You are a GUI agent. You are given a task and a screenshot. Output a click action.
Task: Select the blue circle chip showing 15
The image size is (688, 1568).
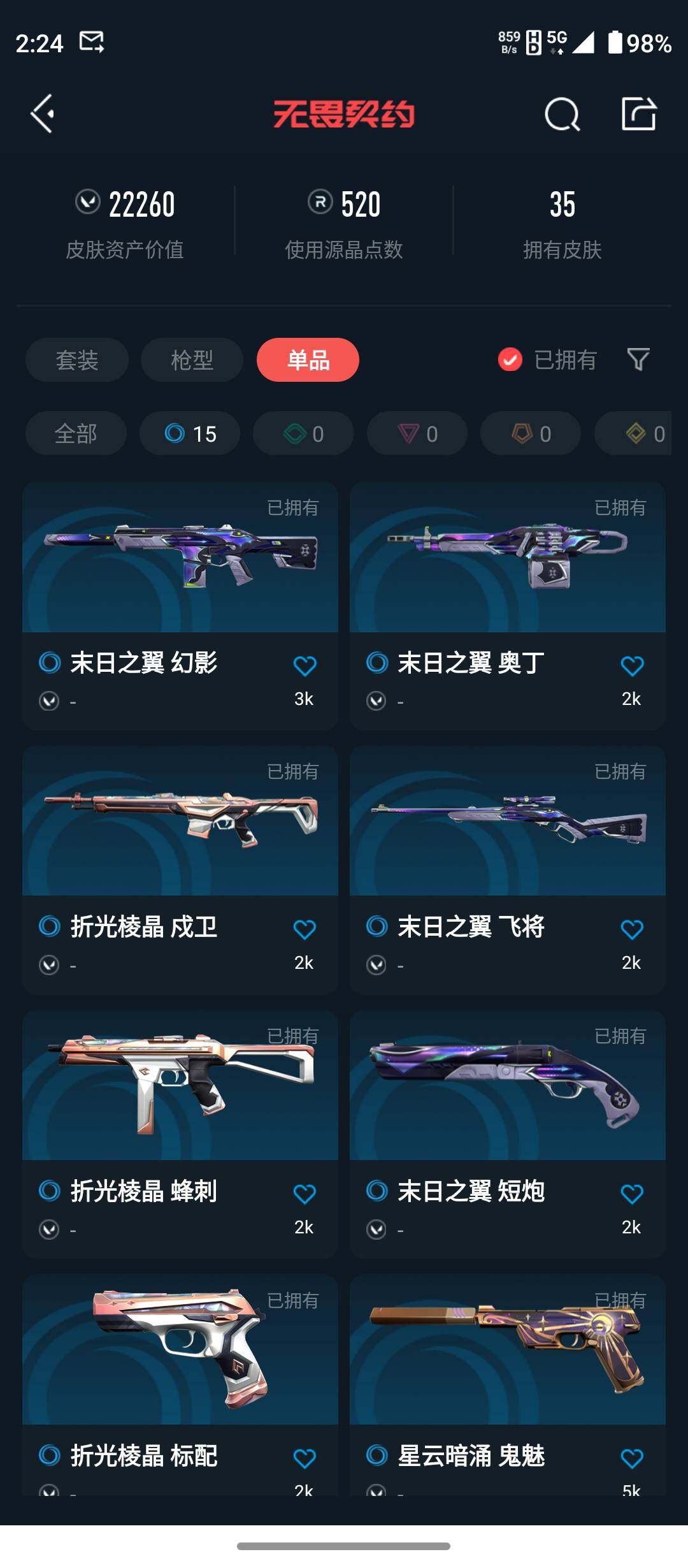point(190,433)
